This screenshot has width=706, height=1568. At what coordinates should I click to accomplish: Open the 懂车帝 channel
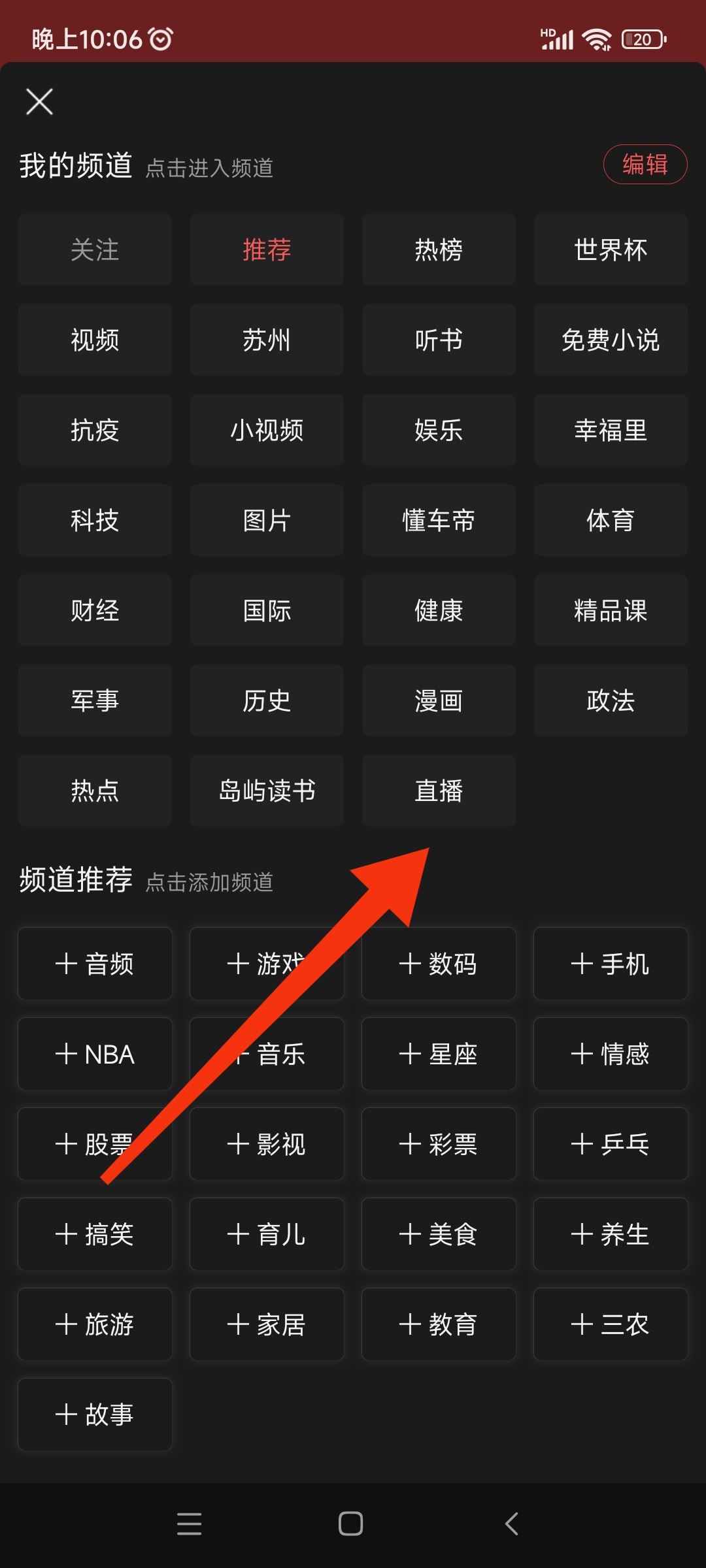pos(439,521)
